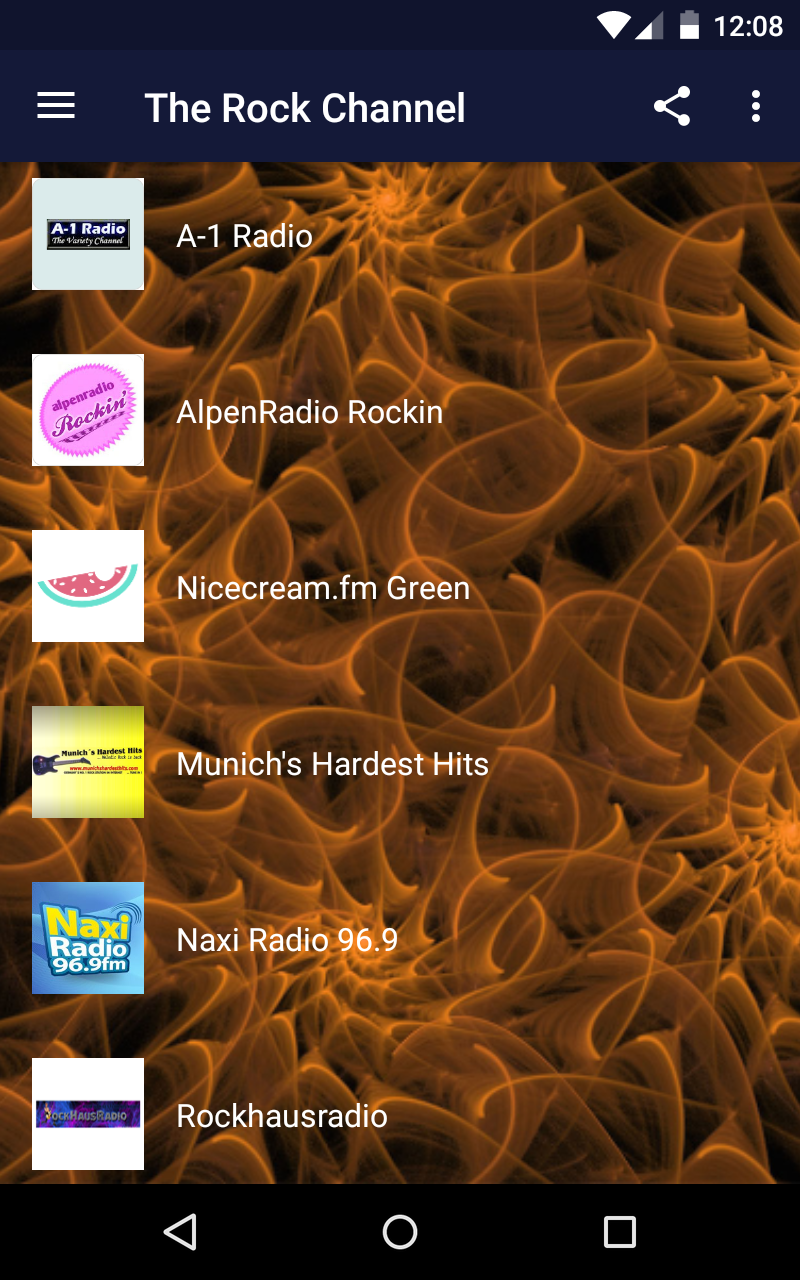Click the AlpenRadio Rockin pink logo
800x1280 pixels.
coord(87,410)
